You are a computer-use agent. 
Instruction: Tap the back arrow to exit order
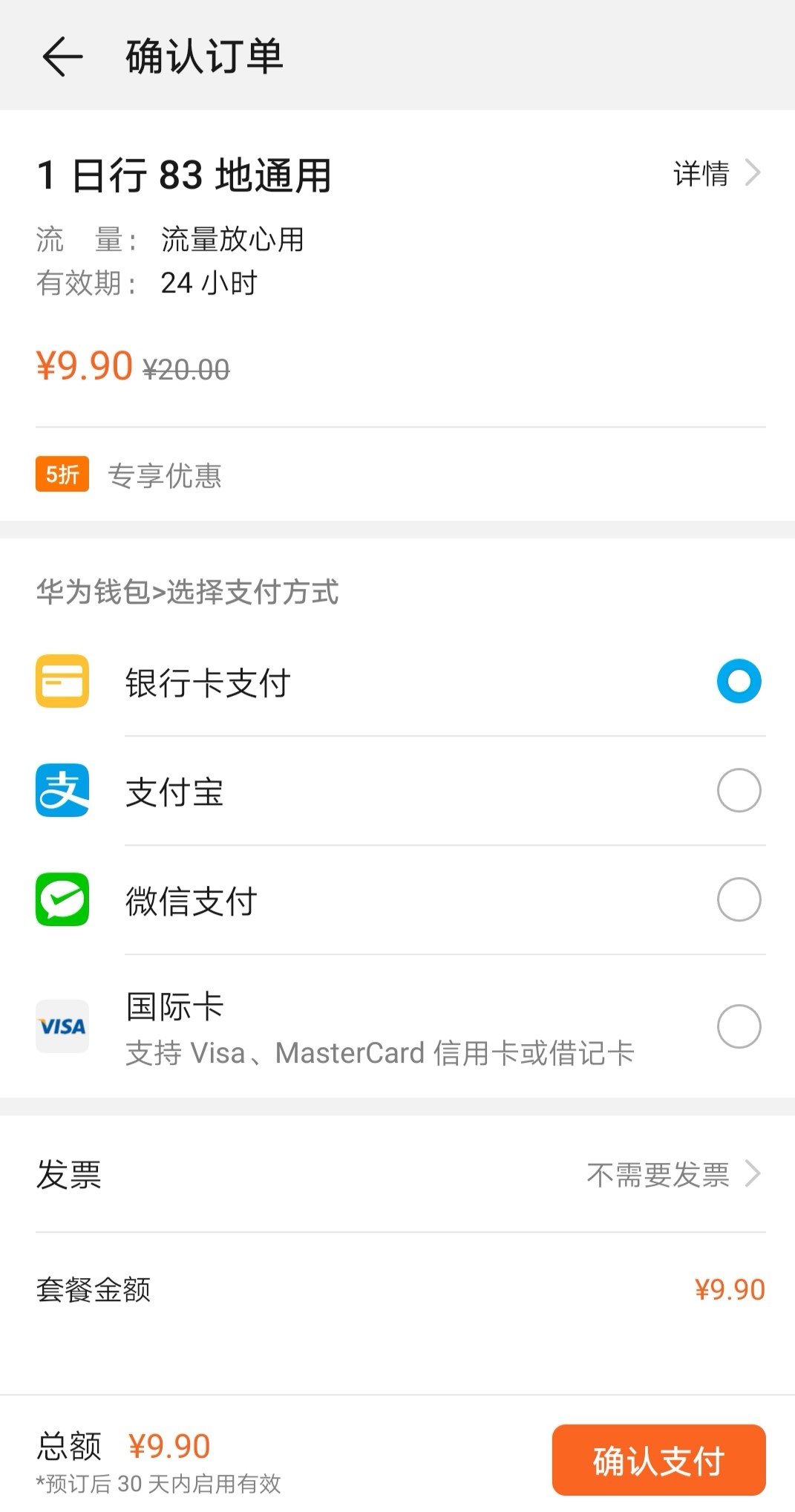coord(62,56)
